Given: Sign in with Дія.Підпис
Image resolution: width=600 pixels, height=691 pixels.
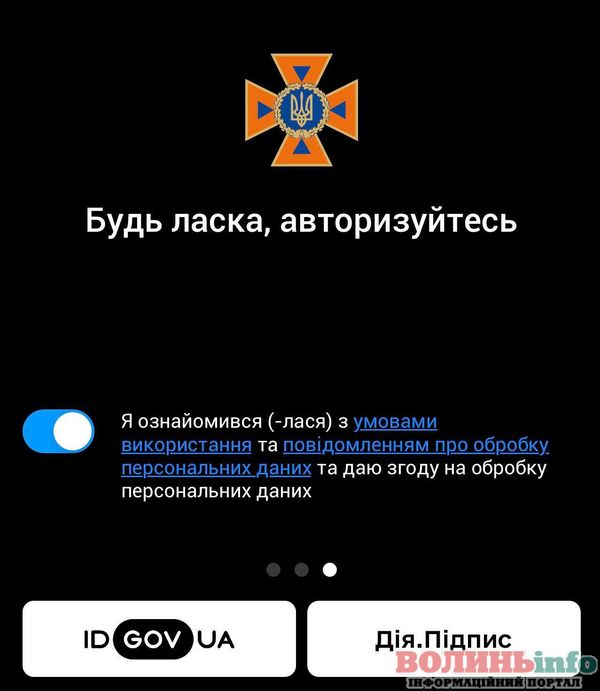Looking at the screenshot, I should click(443, 636).
